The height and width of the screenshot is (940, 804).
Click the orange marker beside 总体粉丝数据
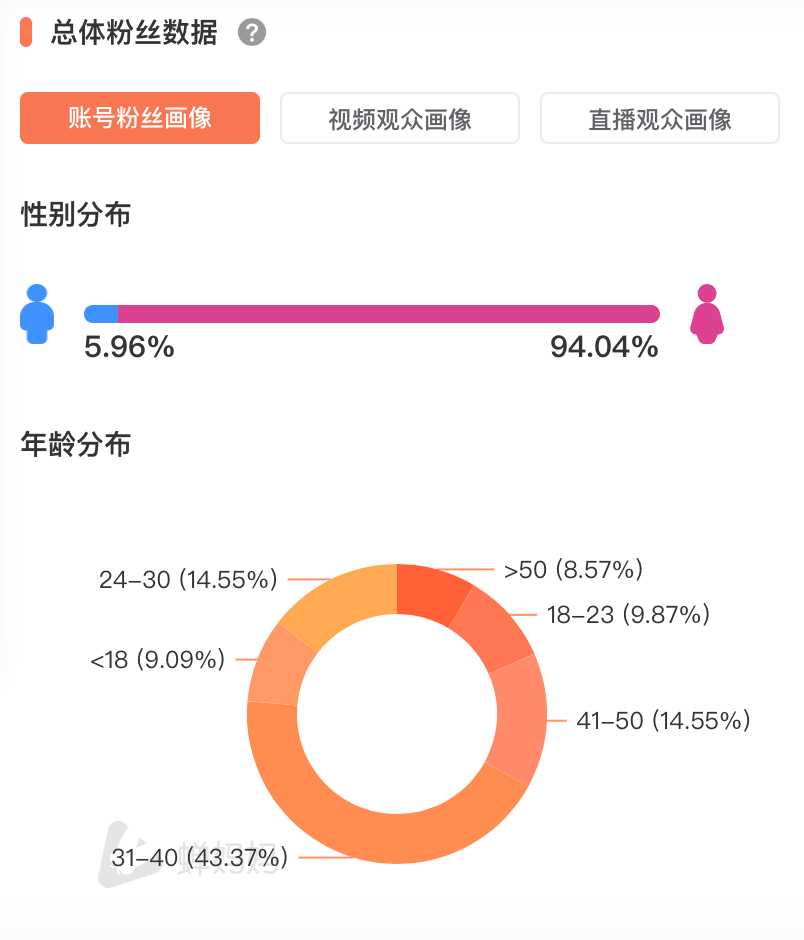coord(27,31)
